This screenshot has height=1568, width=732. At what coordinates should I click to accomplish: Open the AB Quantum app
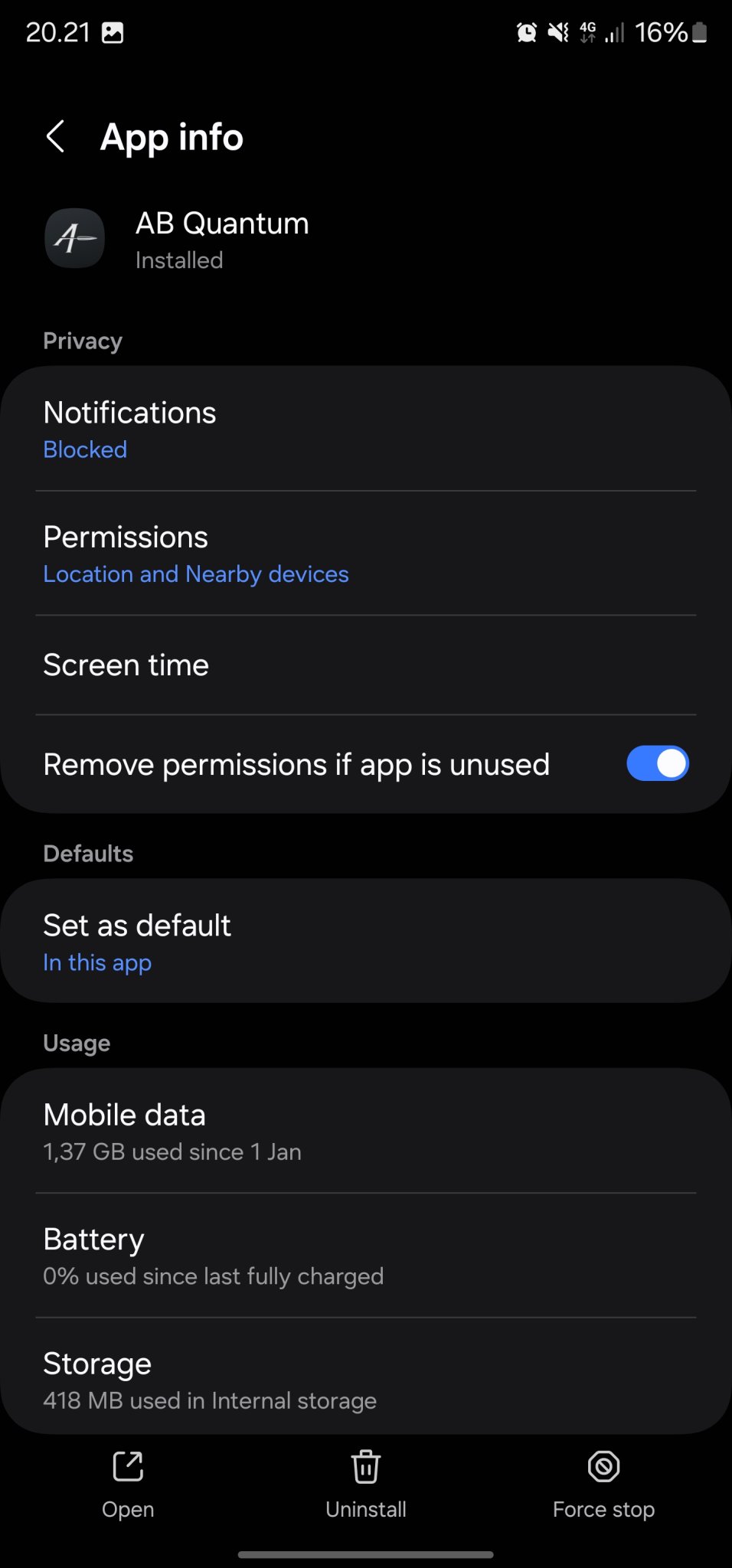pyautogui.click(x=128, y=1484)
